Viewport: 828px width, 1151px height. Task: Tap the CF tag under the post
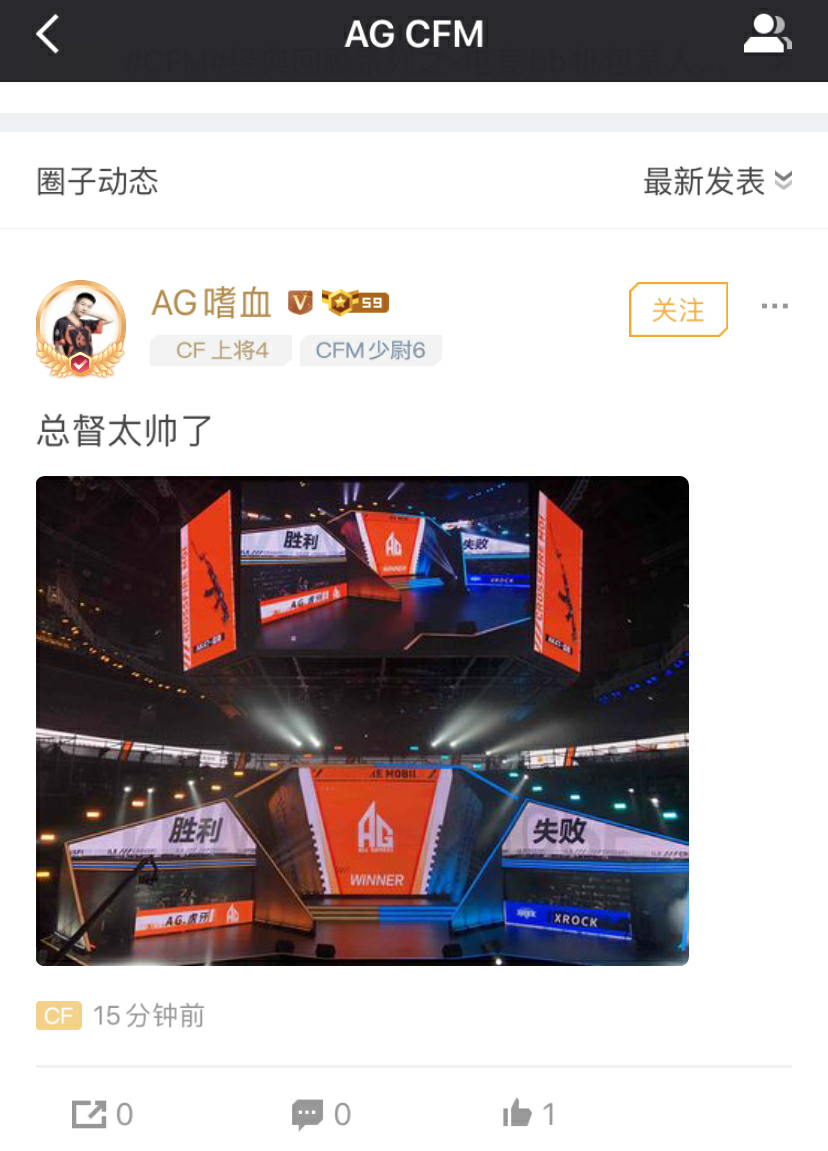coord(58,1016)
